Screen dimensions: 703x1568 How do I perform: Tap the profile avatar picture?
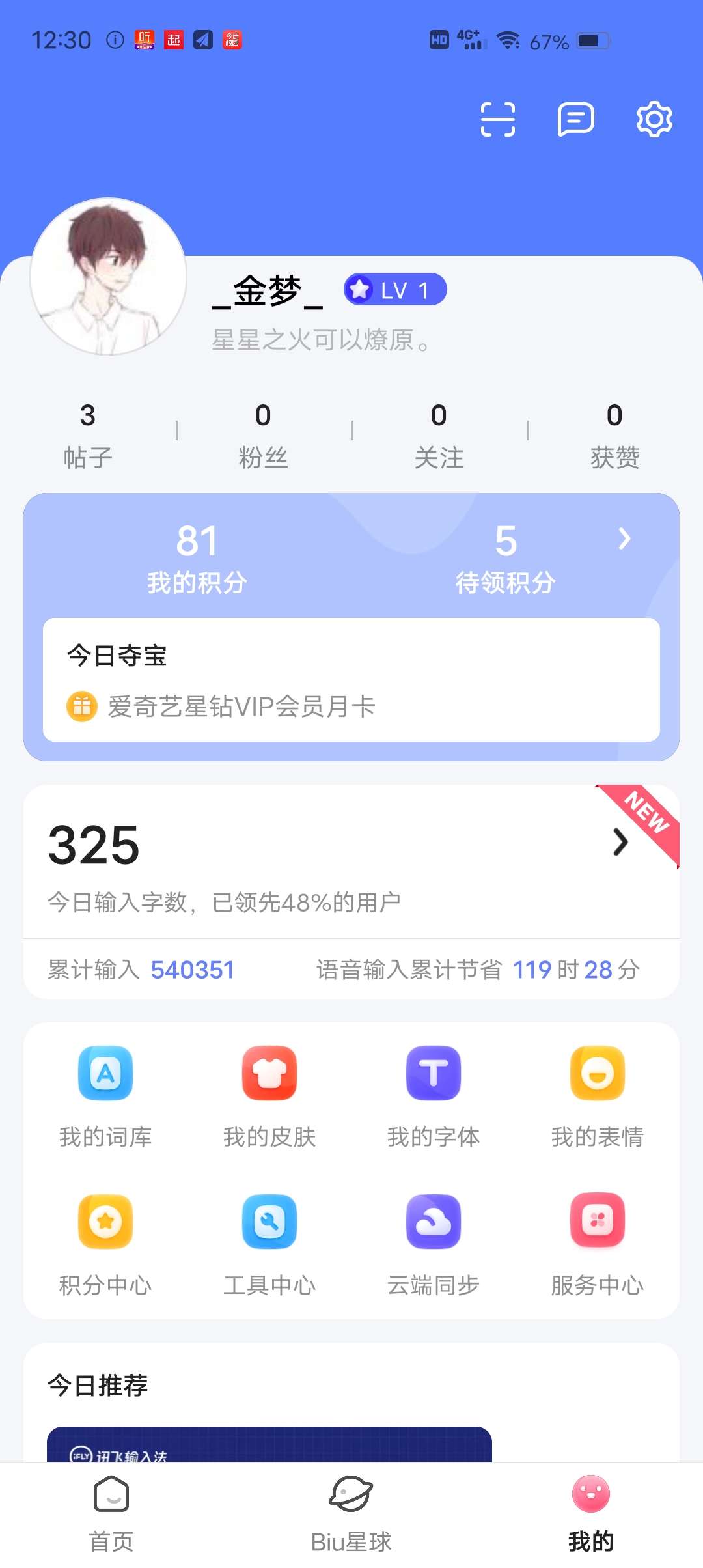click(x=109, y=277)
